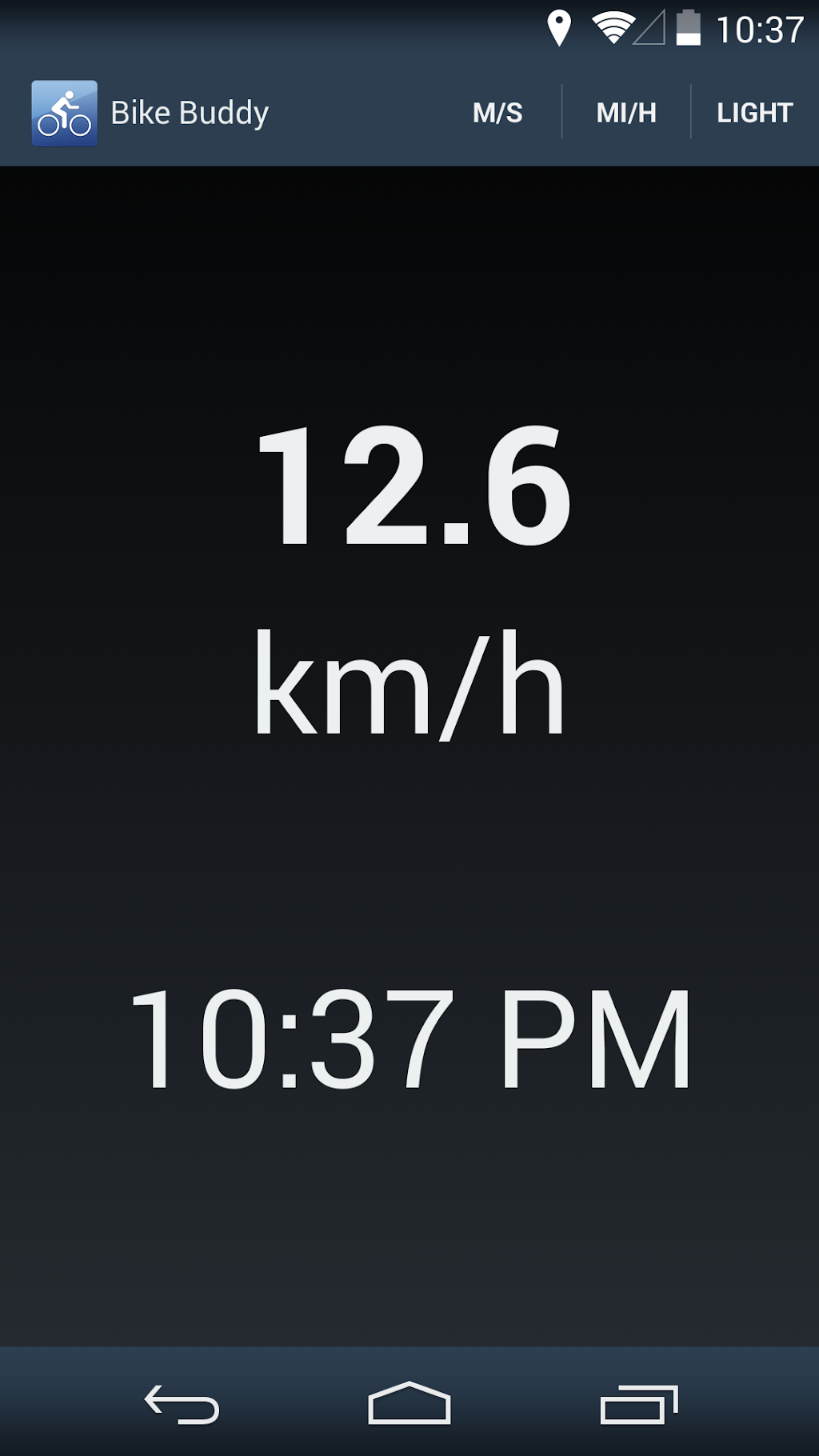Switch to the LIGHT theme

tap(754, 113)
